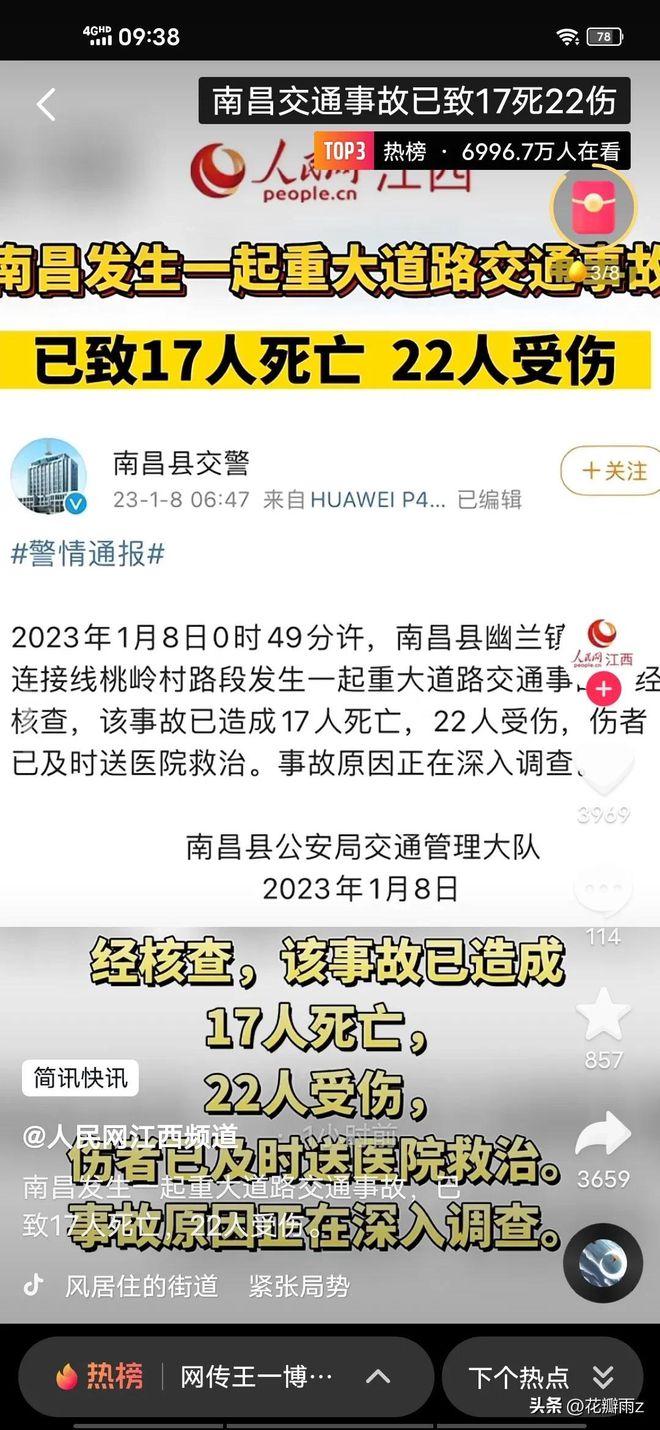Screen dimensions: 660x1430
Task: Go back using the top-left arrow
Action: coord(46,104)
